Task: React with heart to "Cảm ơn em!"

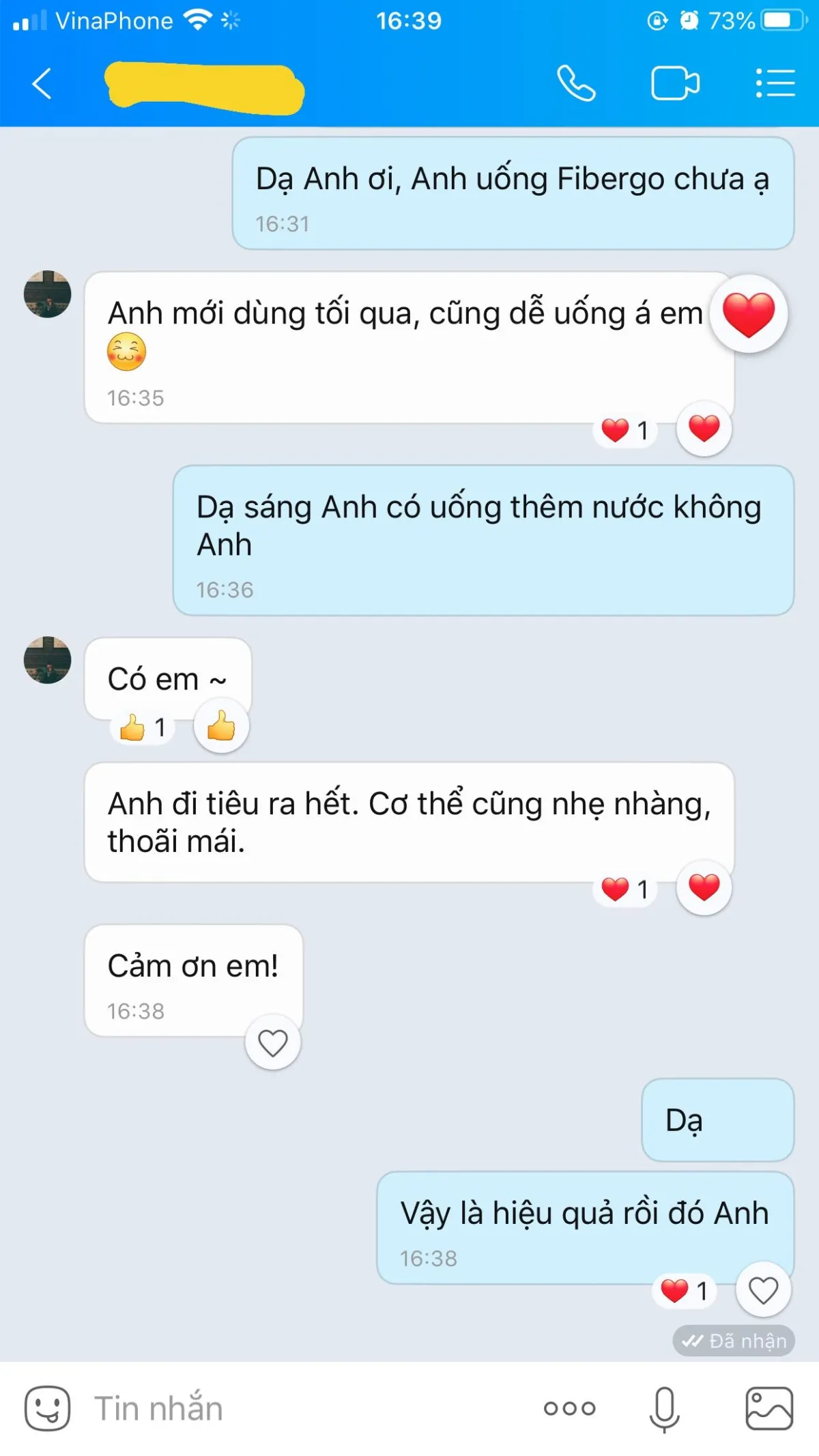Action: (x=272, y=1043)
